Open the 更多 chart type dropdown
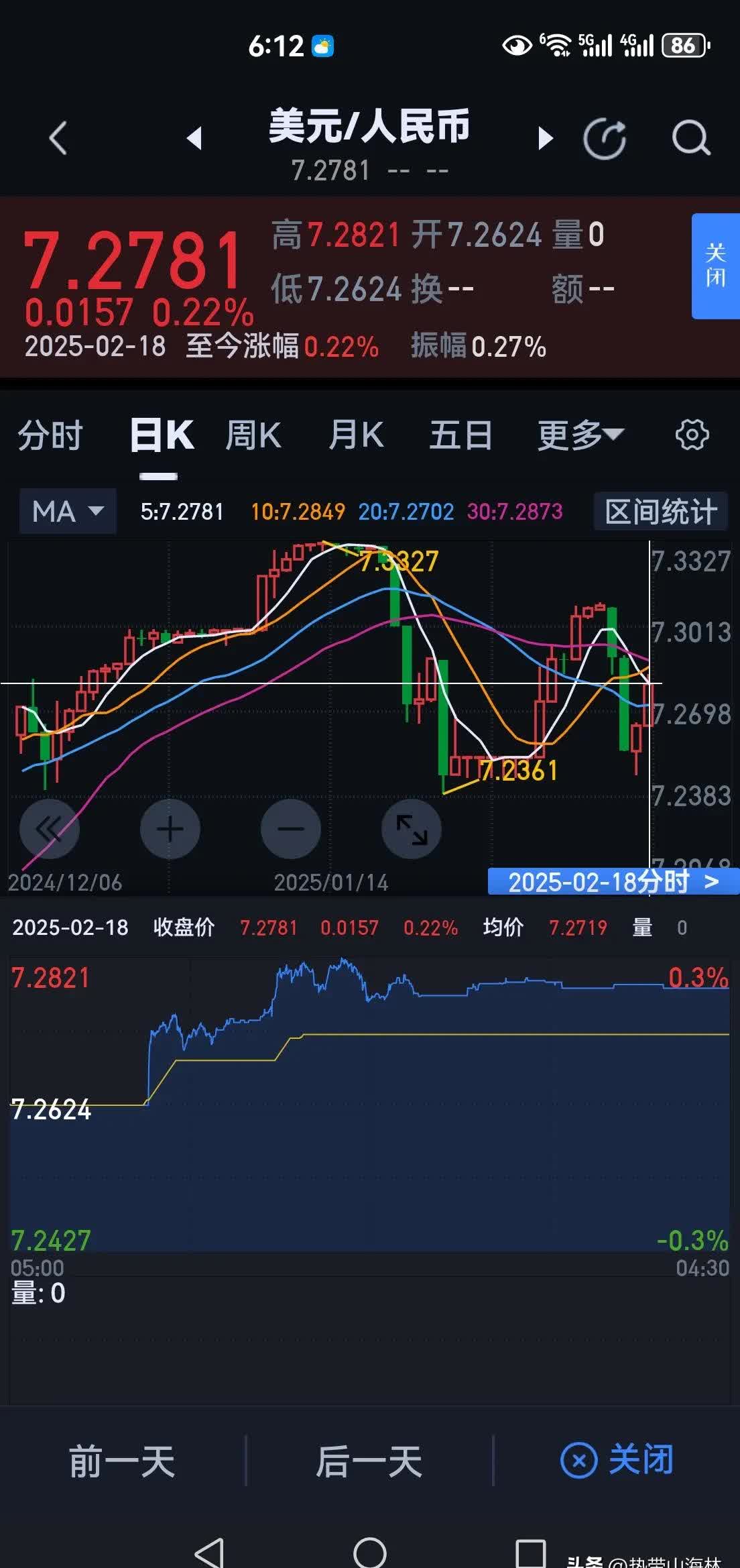This screenshot has height=1568, width=740. [x=579, y=434]
